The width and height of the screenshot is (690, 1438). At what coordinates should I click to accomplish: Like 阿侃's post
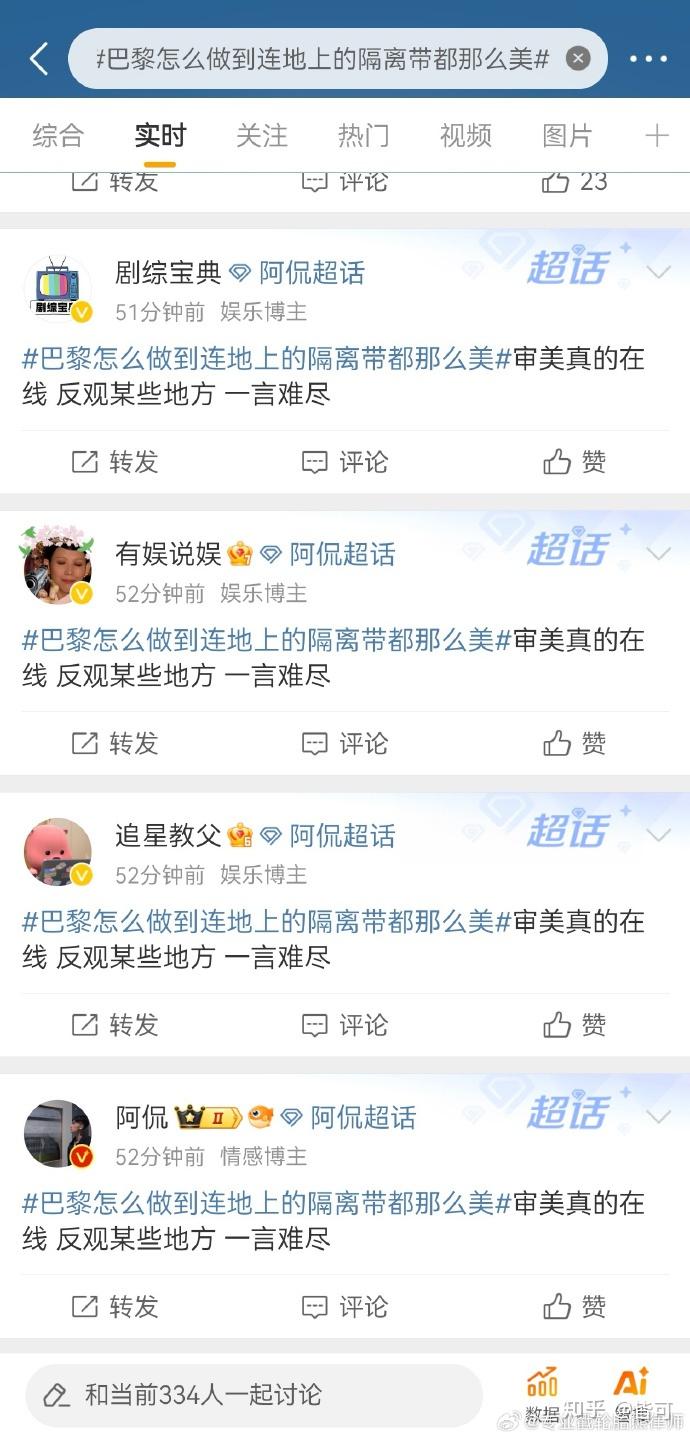[575, 1306]
